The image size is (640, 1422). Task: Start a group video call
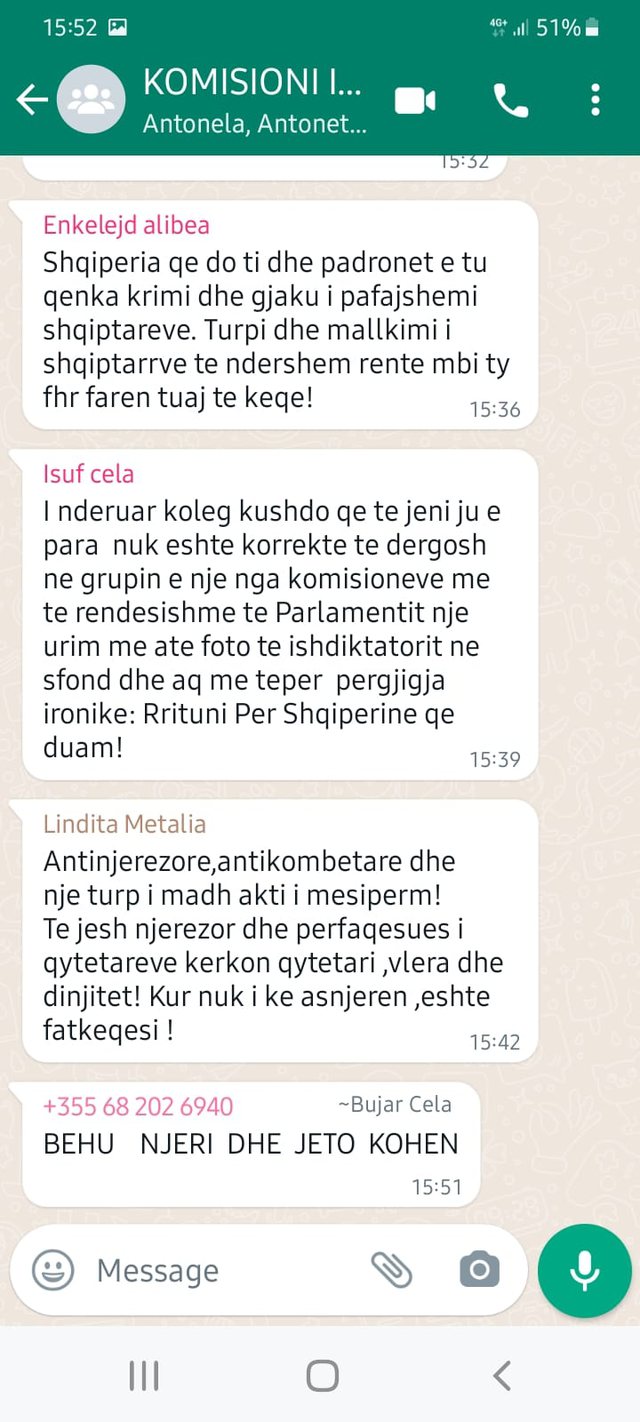[415, 100]
